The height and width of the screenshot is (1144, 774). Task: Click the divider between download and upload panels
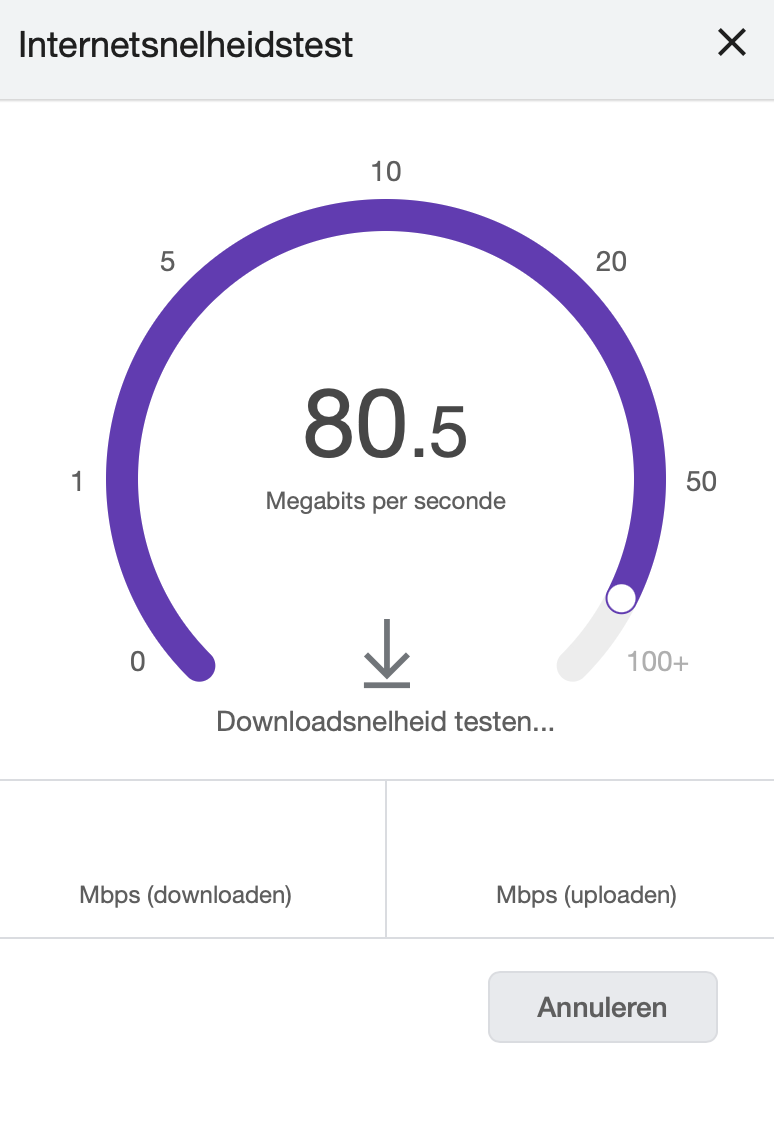point(386,858)
